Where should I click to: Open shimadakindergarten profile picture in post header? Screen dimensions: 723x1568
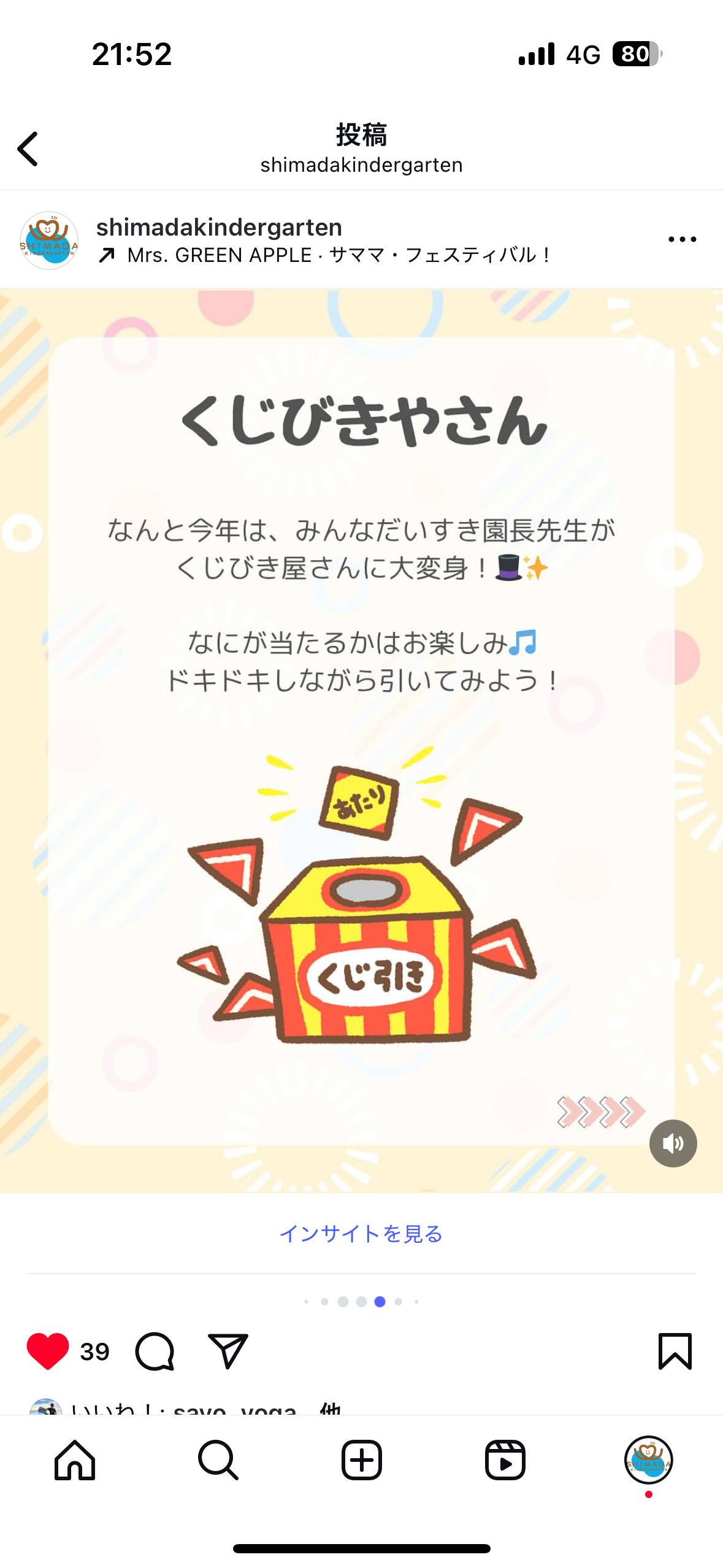49,240
